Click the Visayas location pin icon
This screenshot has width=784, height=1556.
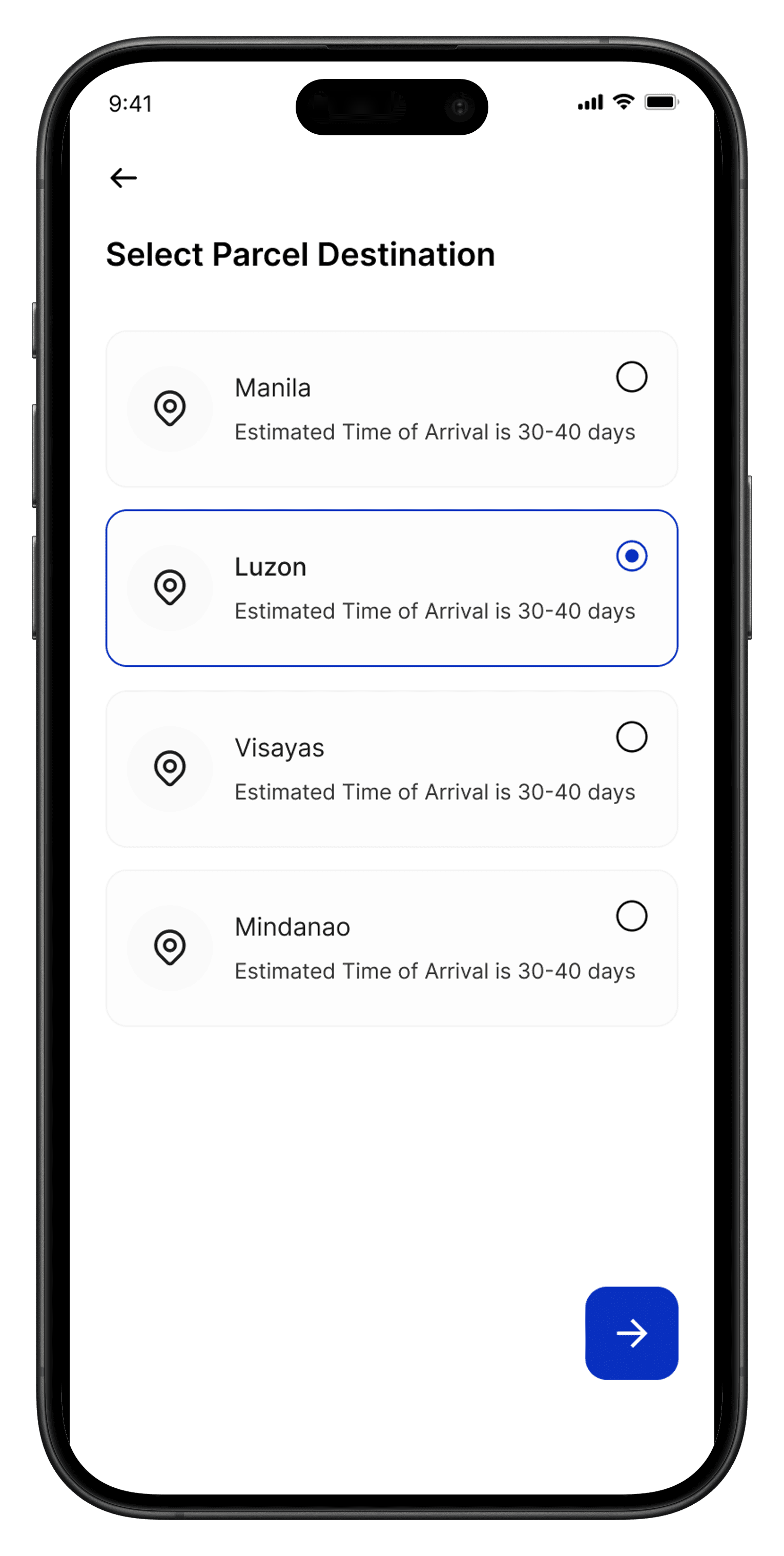pyautogui.click(x=170, y=768)
